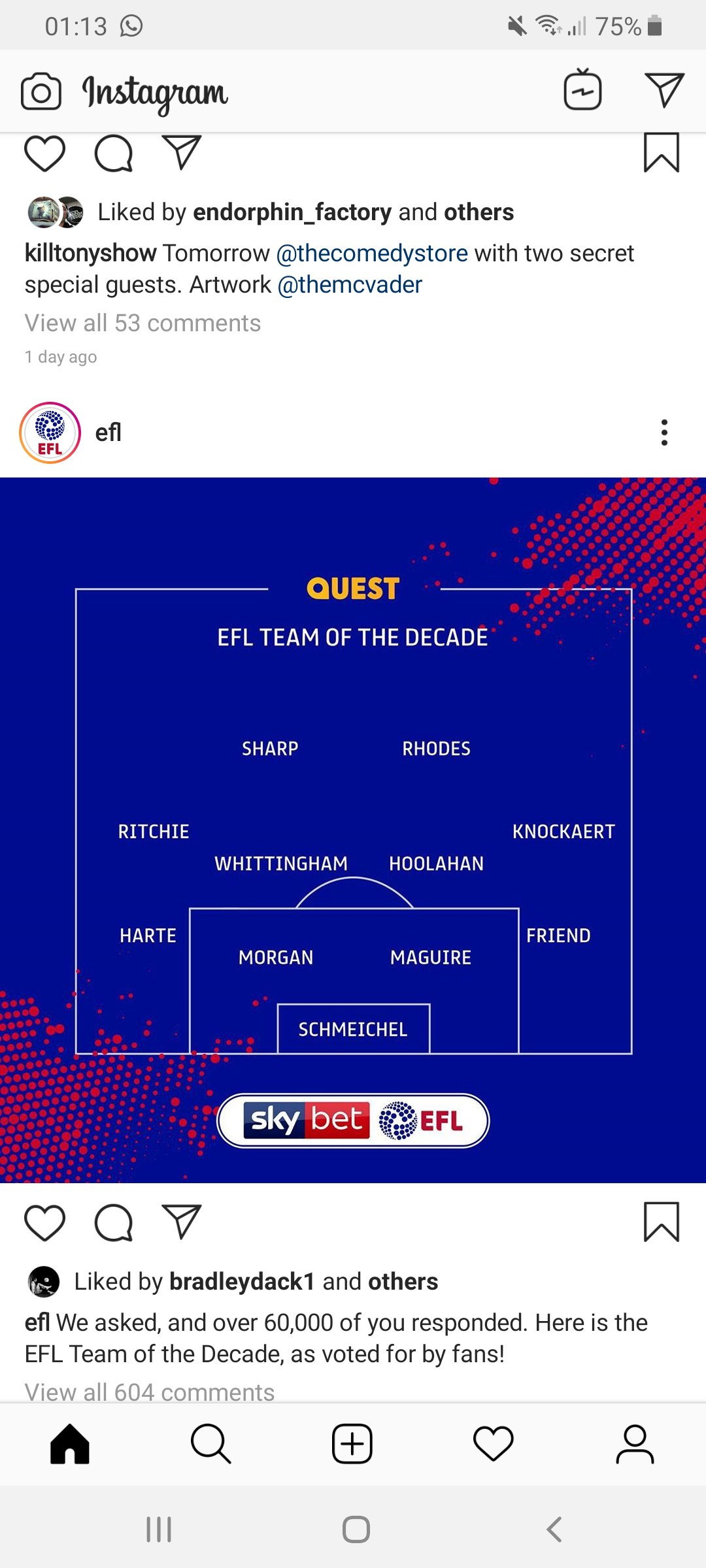Like the efl Team of the Decade post
The image size is (706, 1568).
point(44,1222)
